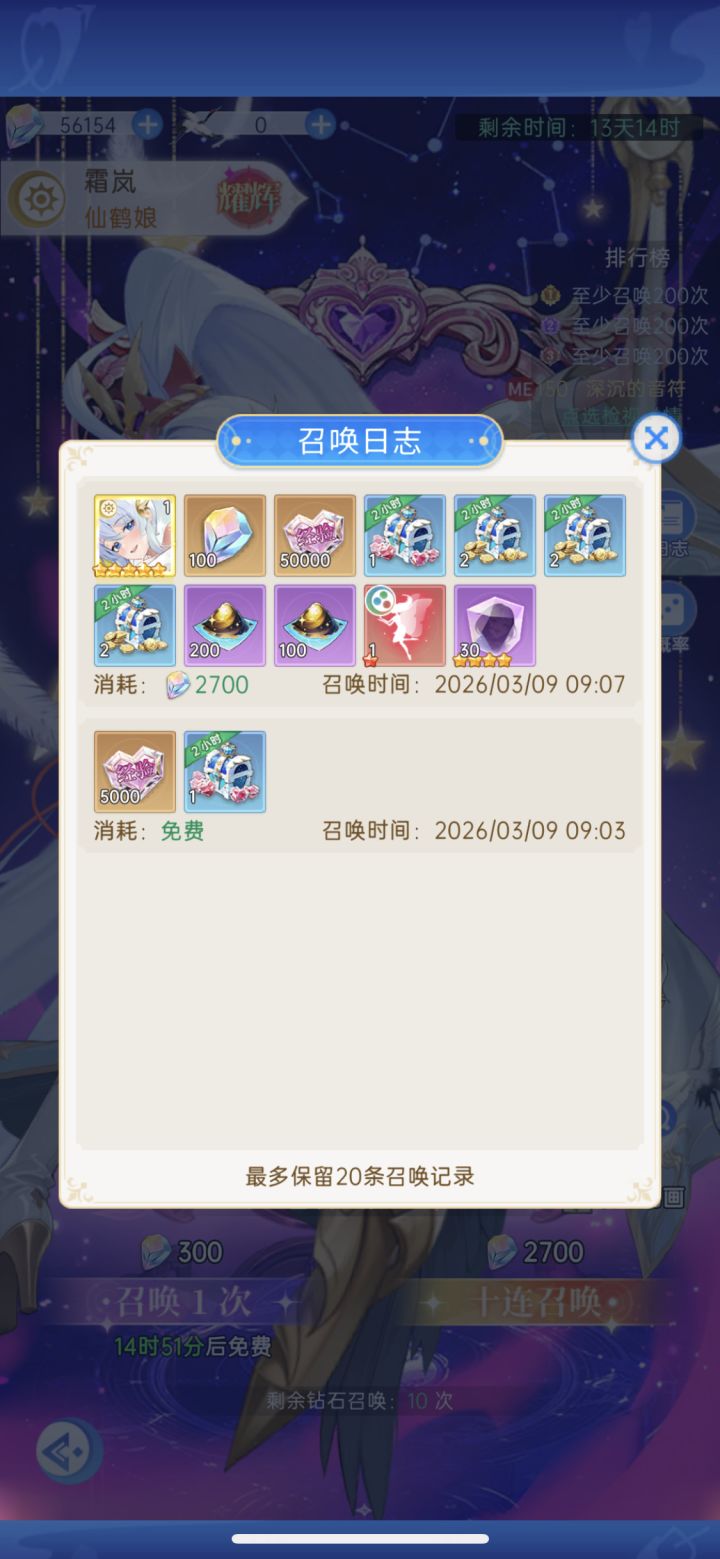
Task: Select the purple crystal x30 reward icon
Action: 494,625
